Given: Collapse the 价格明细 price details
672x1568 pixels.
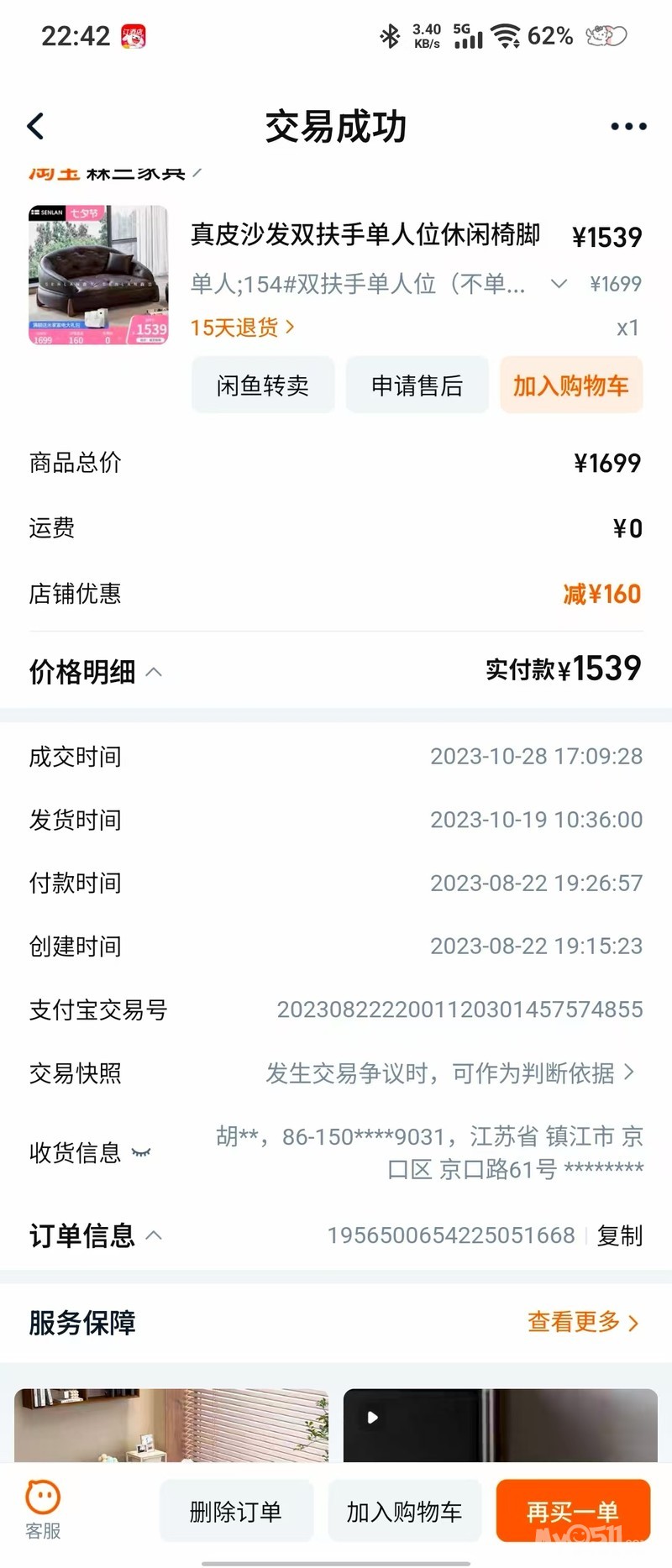Looking at the screenshot, I should coord(155,672).
